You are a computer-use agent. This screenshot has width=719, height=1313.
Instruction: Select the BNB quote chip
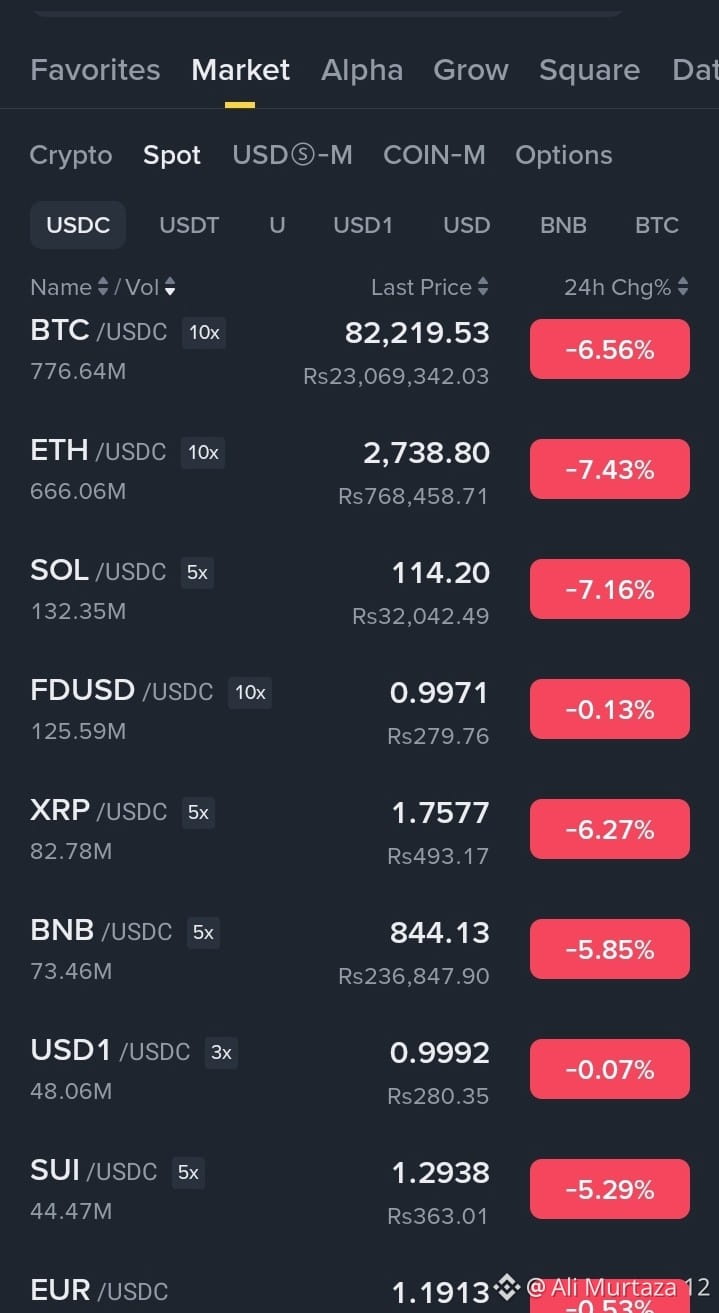tap(563, 225)
